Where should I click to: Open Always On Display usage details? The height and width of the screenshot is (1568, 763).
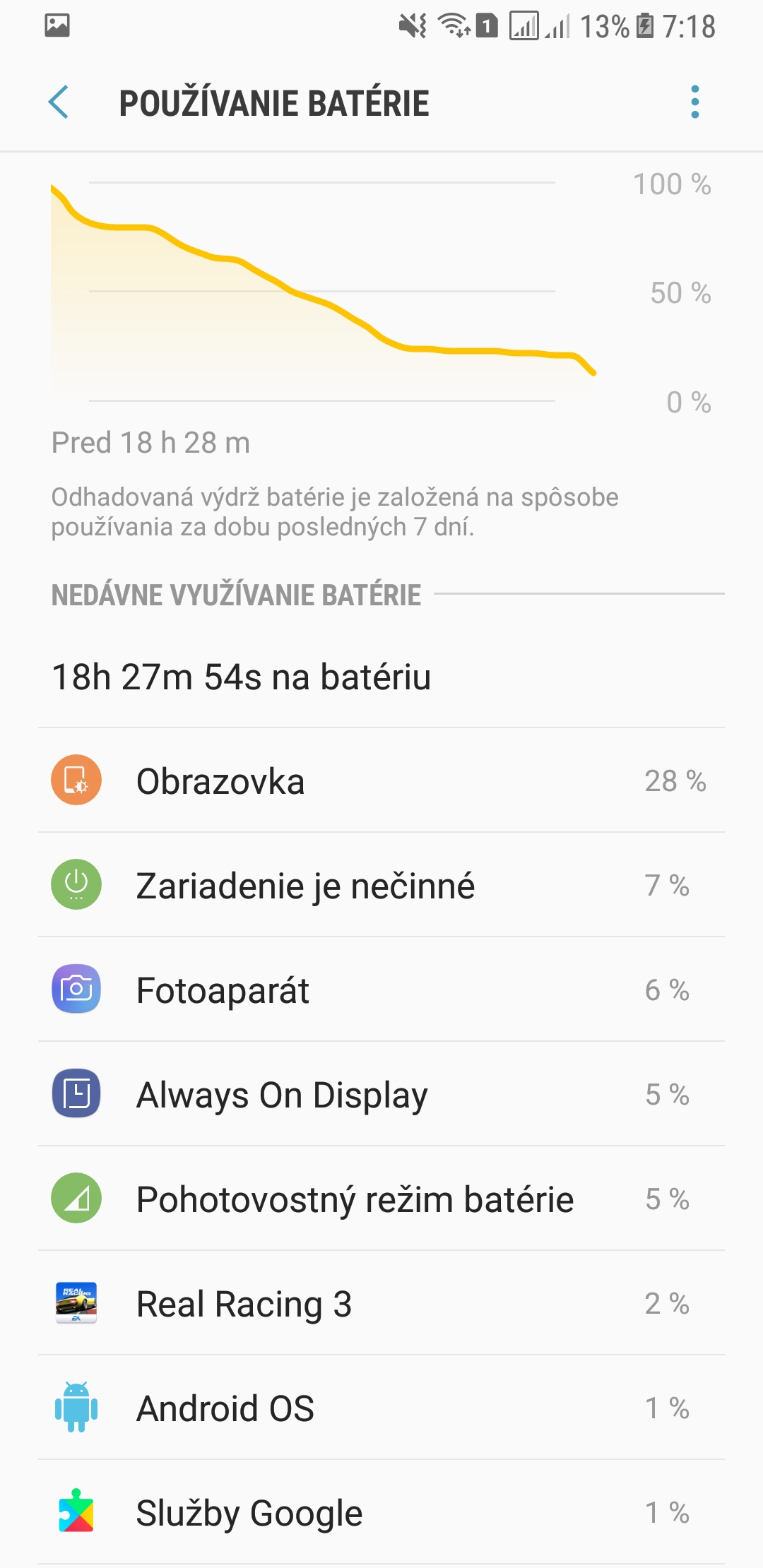point(381,1094)
